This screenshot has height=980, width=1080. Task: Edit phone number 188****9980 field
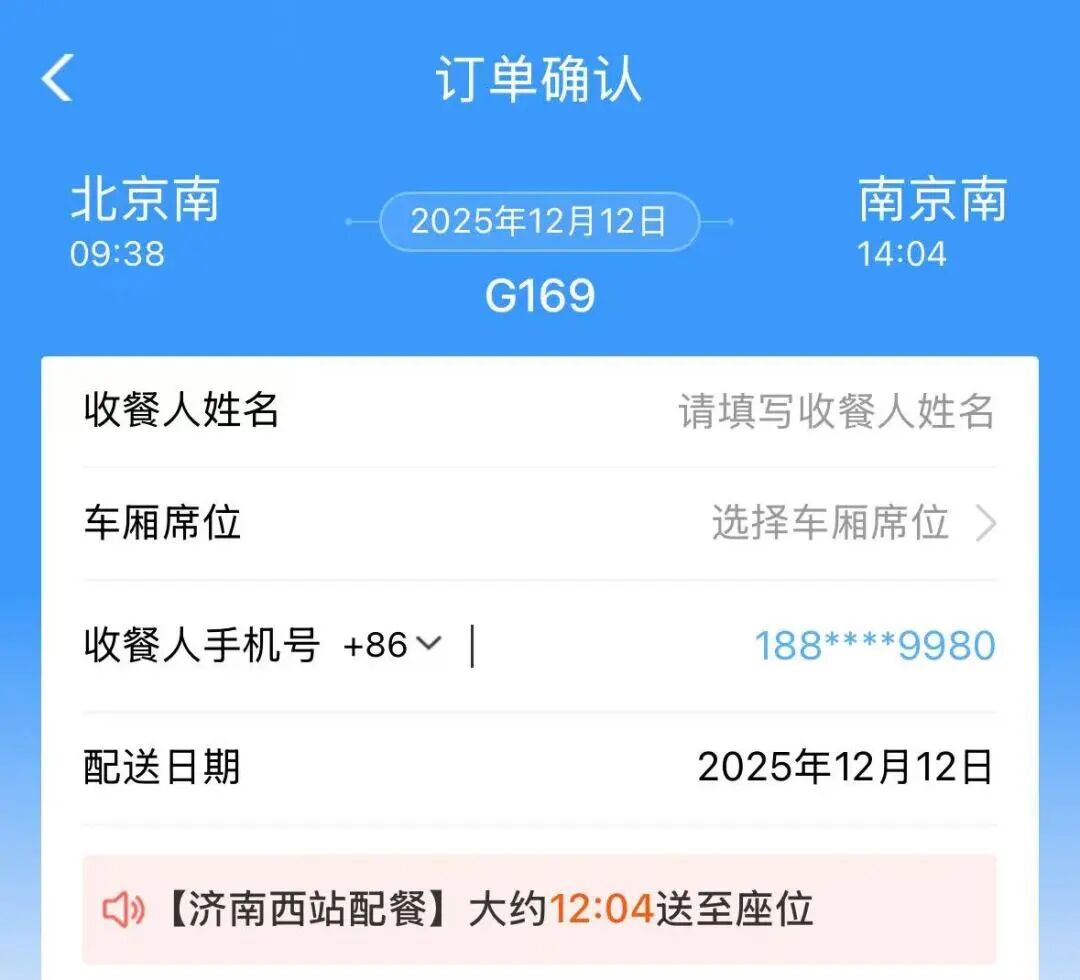[874, 646]
